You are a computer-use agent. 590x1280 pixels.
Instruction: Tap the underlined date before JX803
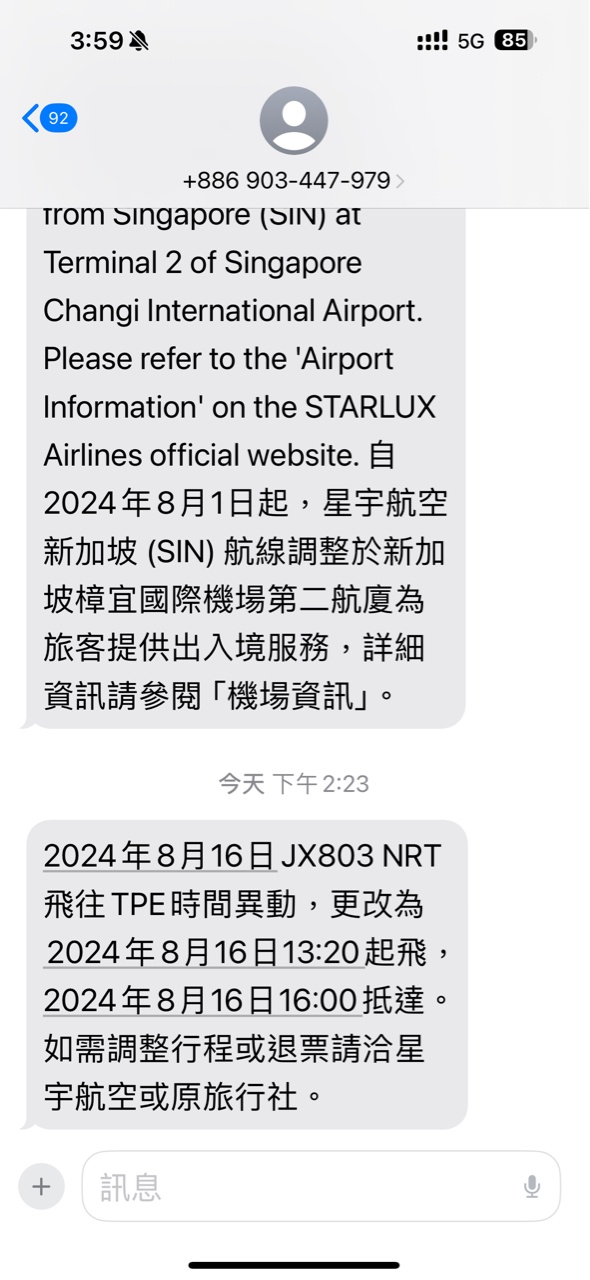click(160, 856)
